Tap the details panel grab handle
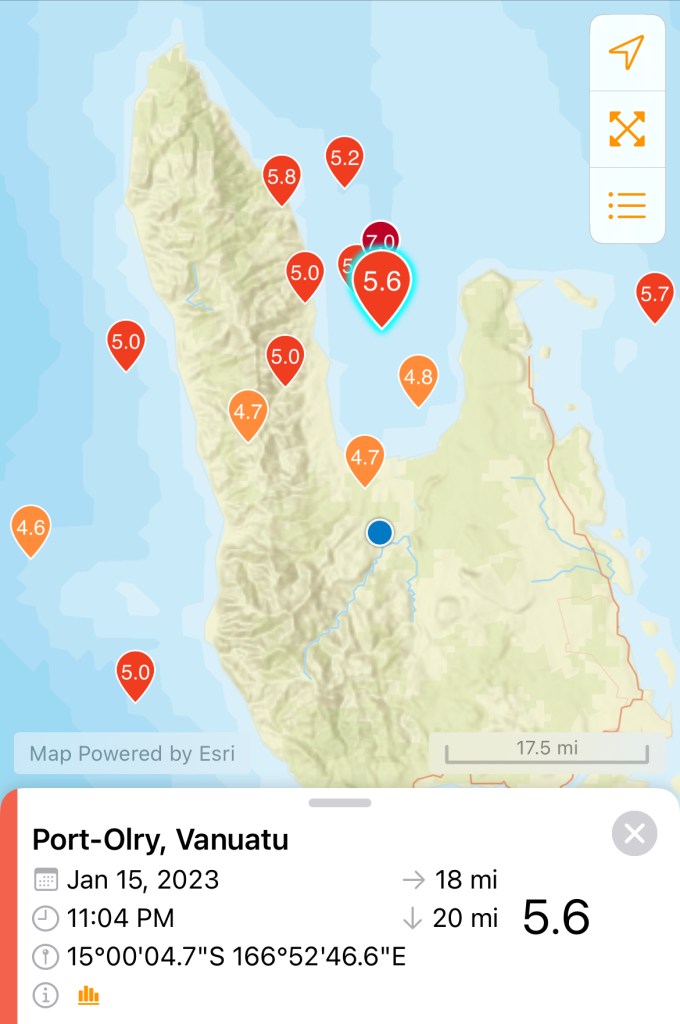The width and height of the screenshot is (680, 1024). tap(340, 802)
